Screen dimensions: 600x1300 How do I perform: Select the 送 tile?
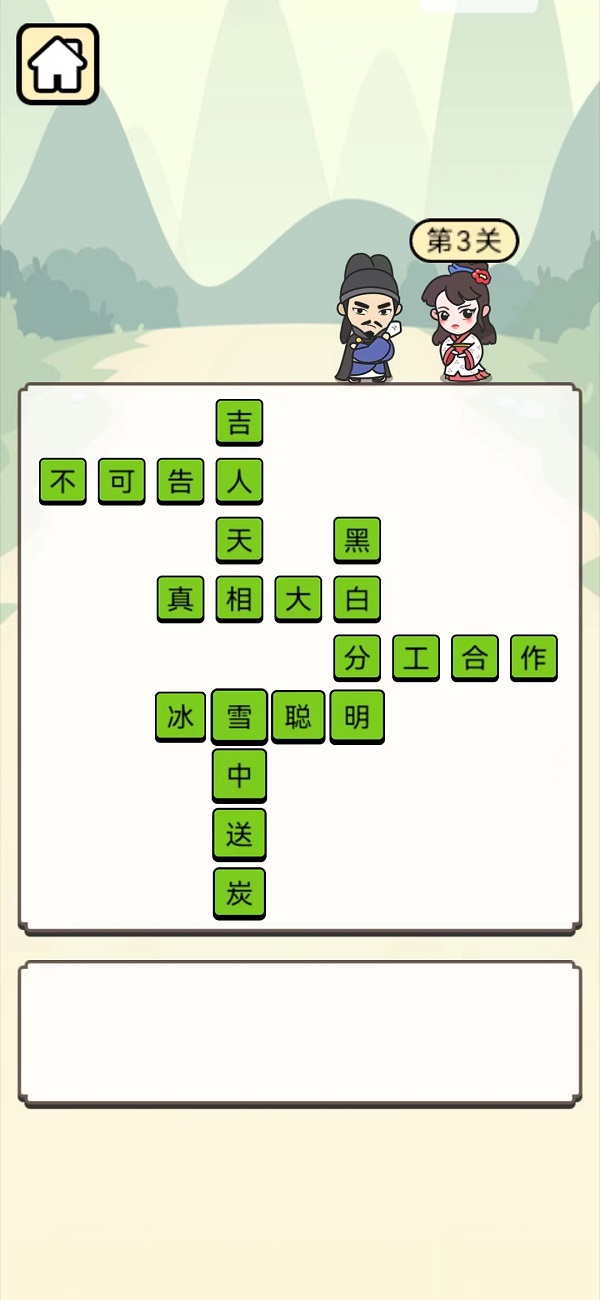coord(239,835)
